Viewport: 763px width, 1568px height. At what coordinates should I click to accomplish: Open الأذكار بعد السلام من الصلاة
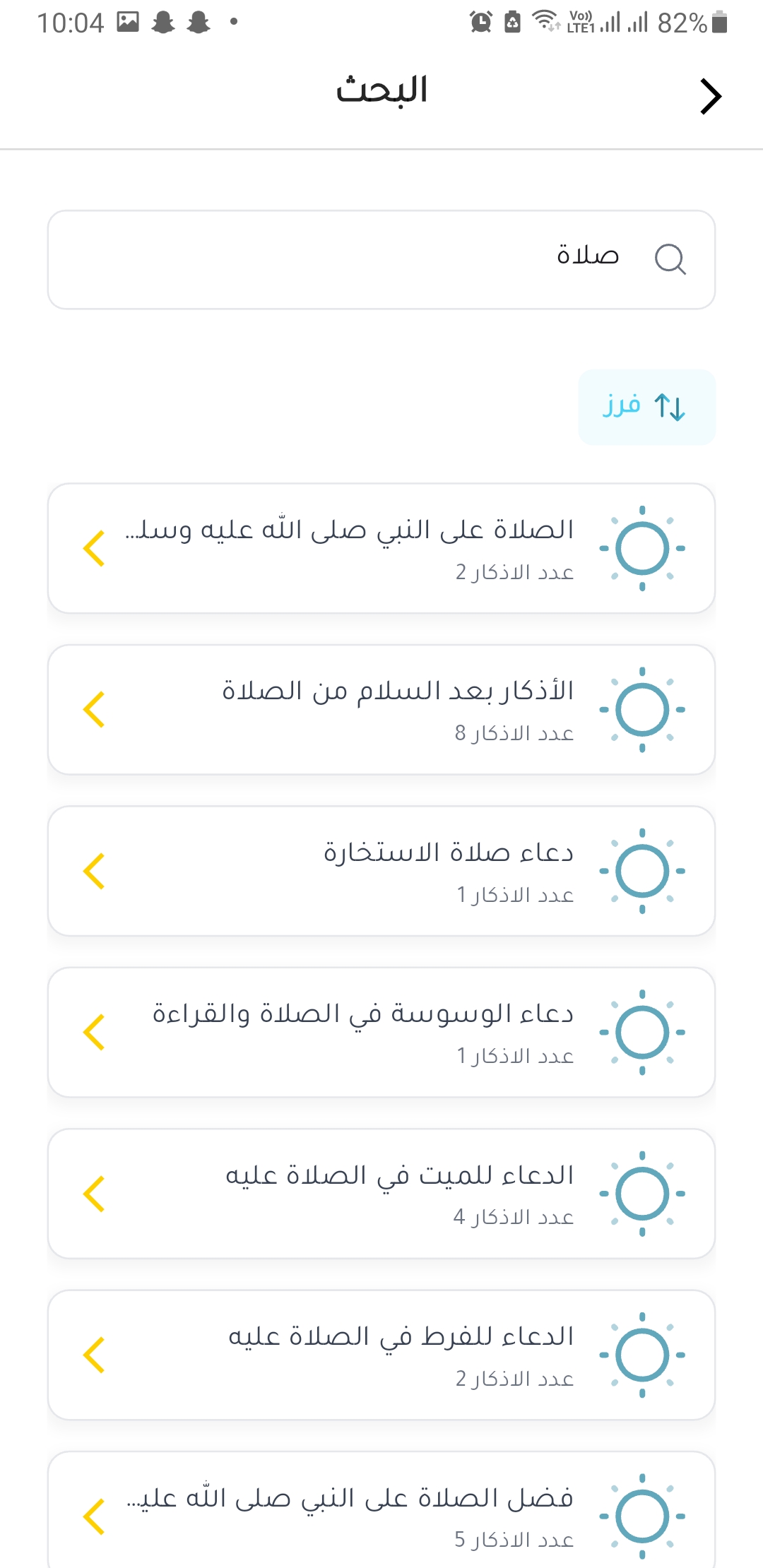click(x=381, y=709)
